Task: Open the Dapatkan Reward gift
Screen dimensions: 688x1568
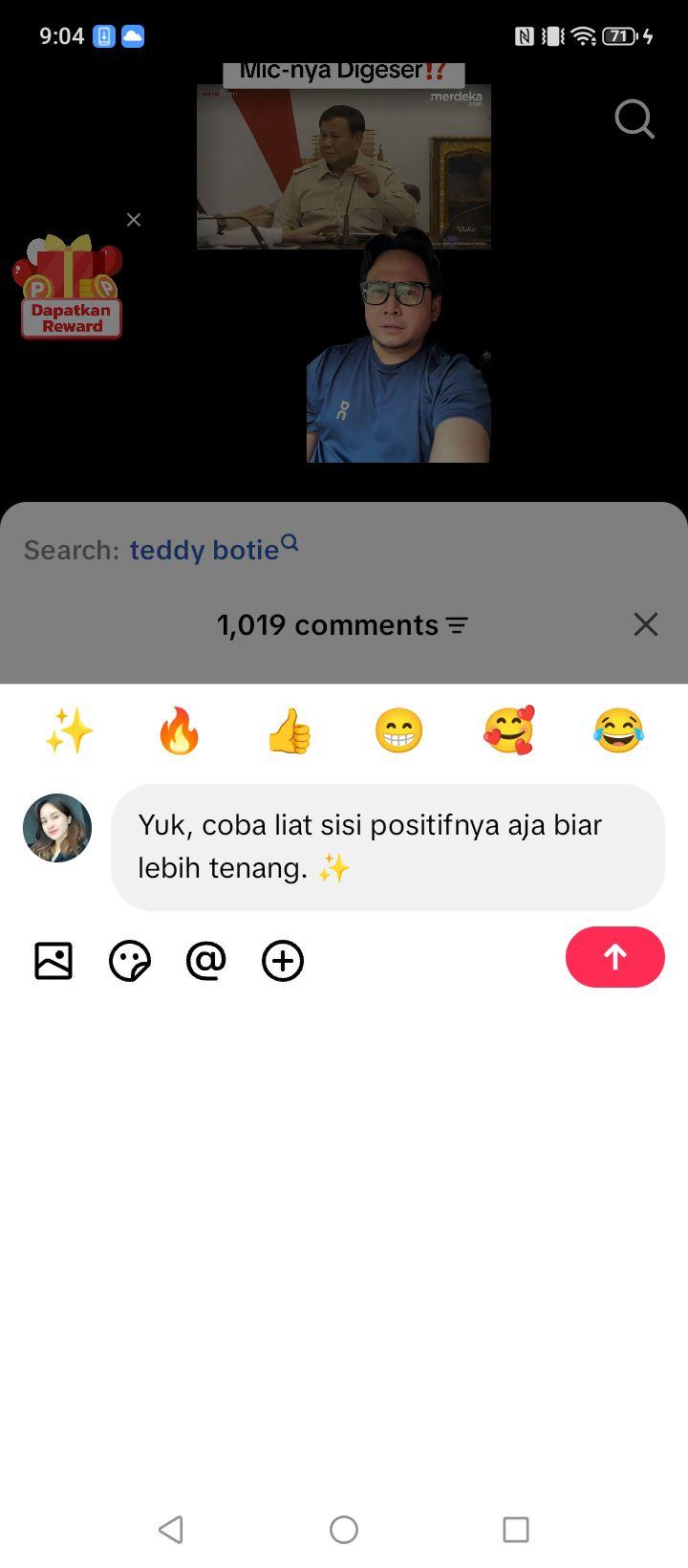Action: coord(69,287)
